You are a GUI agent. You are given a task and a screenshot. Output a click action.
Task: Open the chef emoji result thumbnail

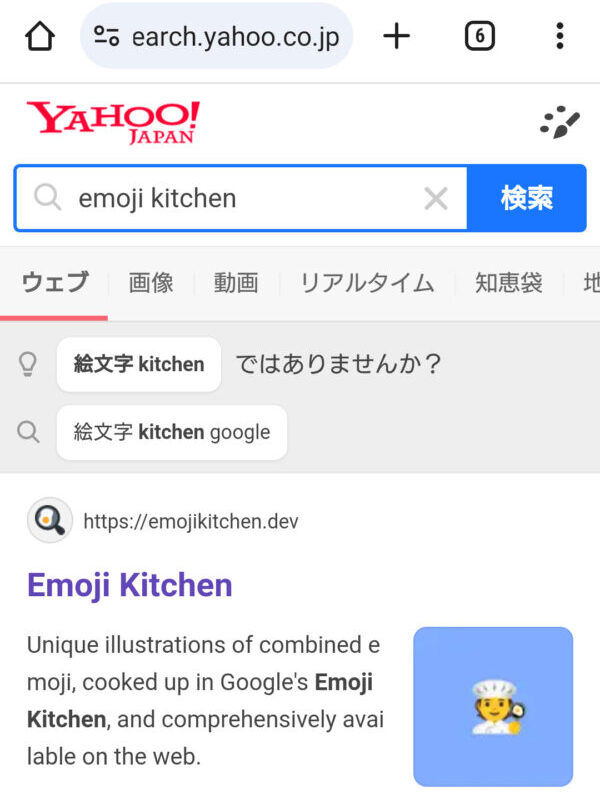coord(493,706)
